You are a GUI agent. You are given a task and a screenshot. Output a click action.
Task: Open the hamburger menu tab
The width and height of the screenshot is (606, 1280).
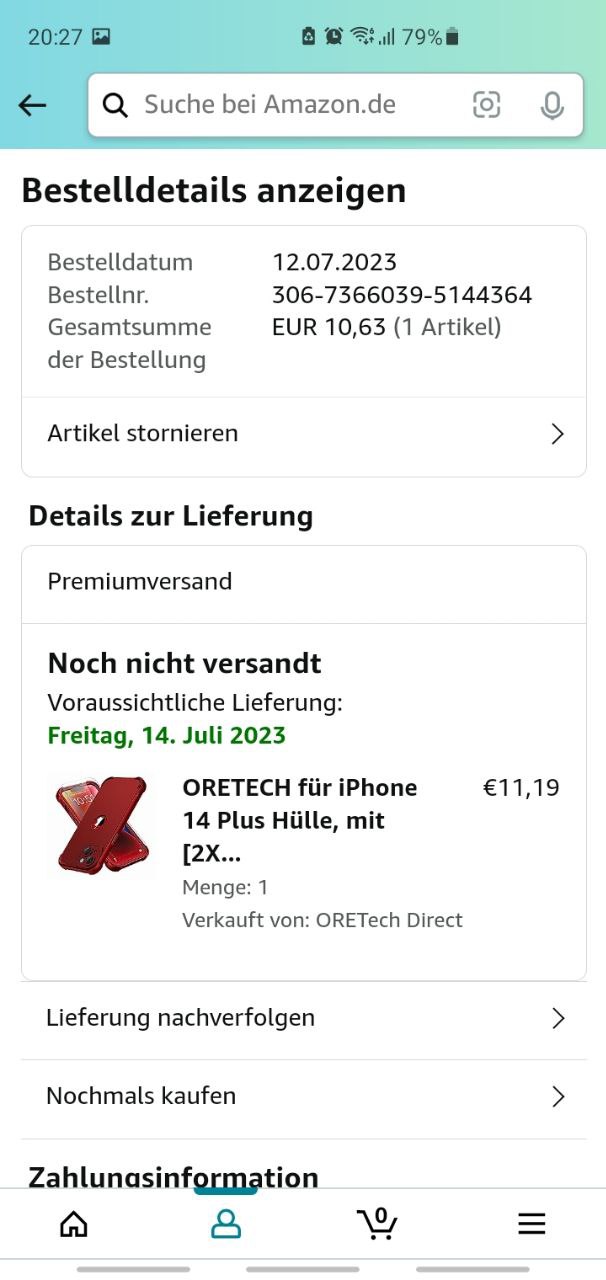[x=531, y=1223]
